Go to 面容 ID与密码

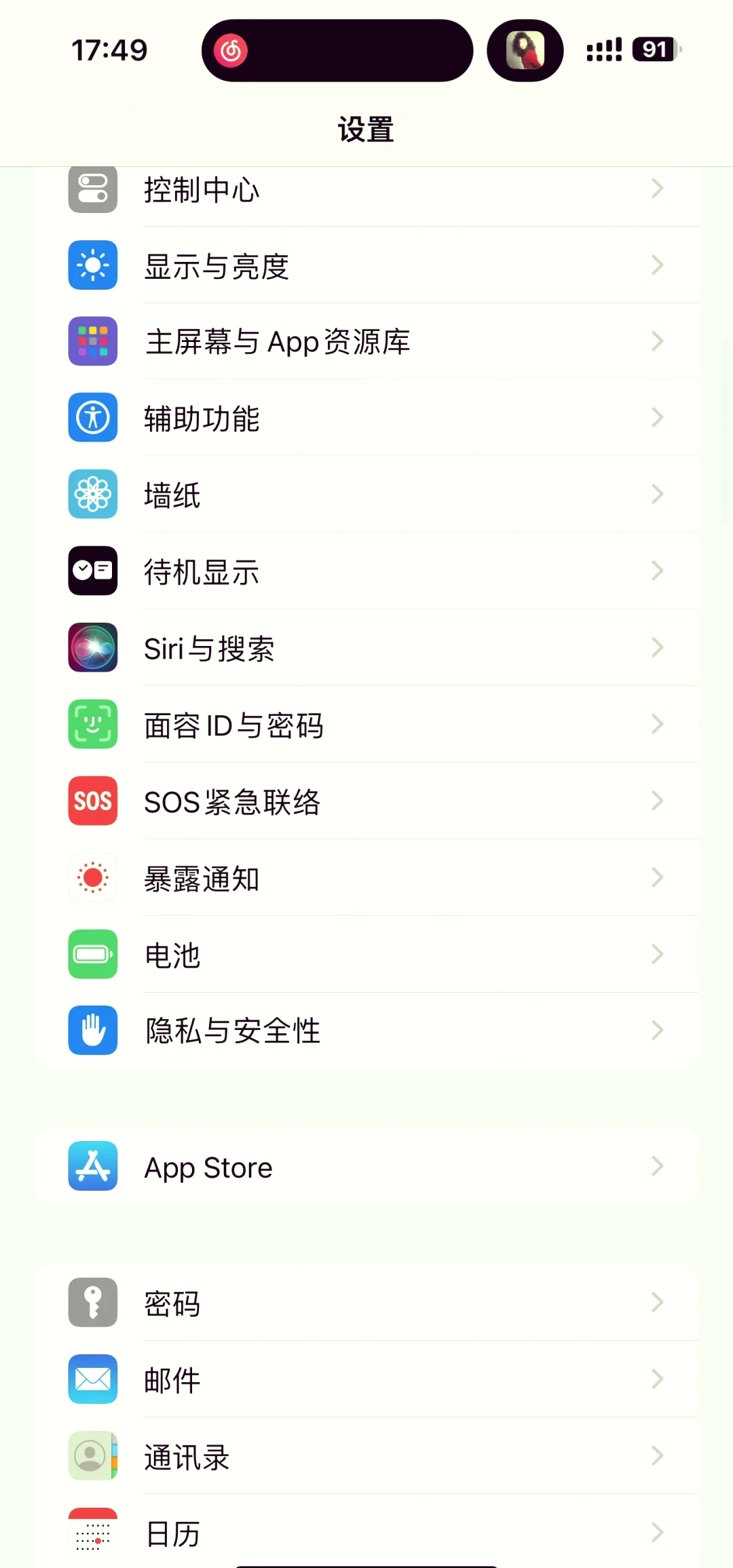(366, 725)
